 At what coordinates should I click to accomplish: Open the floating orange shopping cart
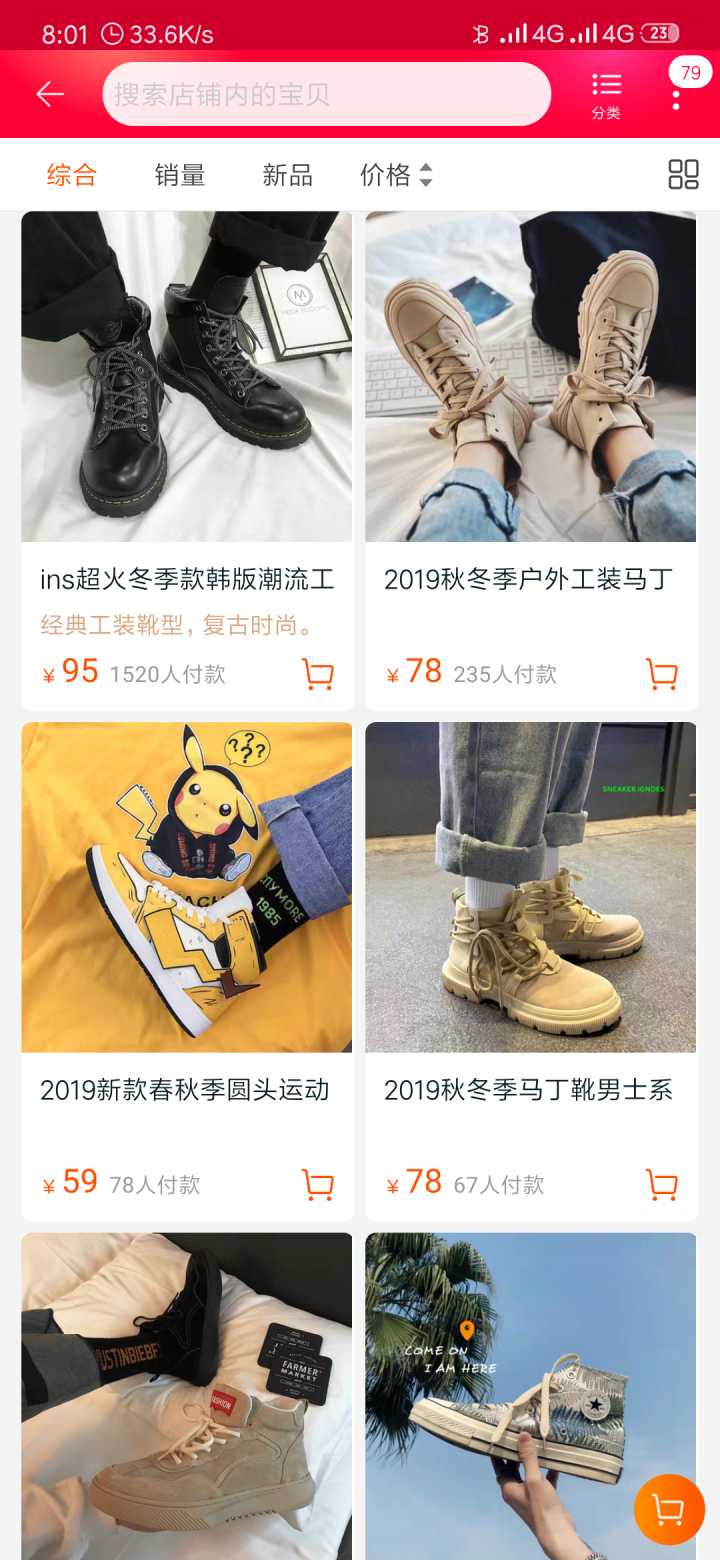click(669, 1509)
